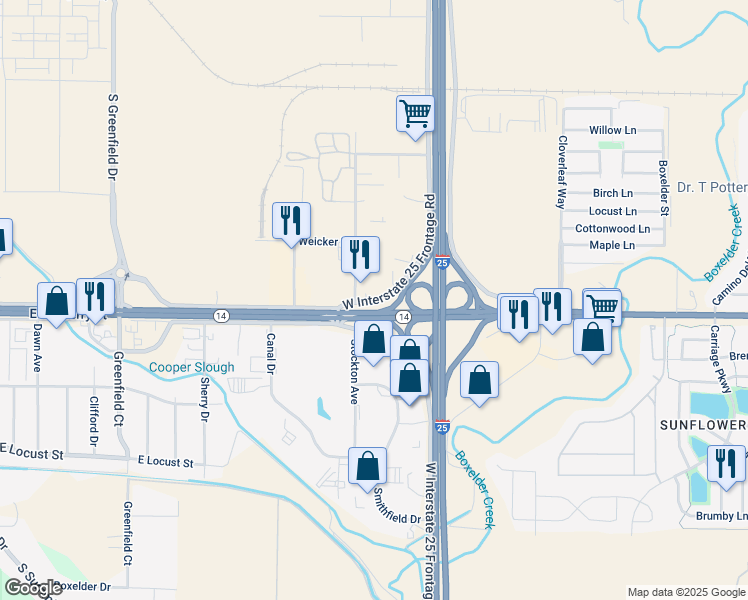The image size is (748, 600).
Task: Tap the shopping bag marker west of Boxelder Creek
Action: [x=479, y=384]
